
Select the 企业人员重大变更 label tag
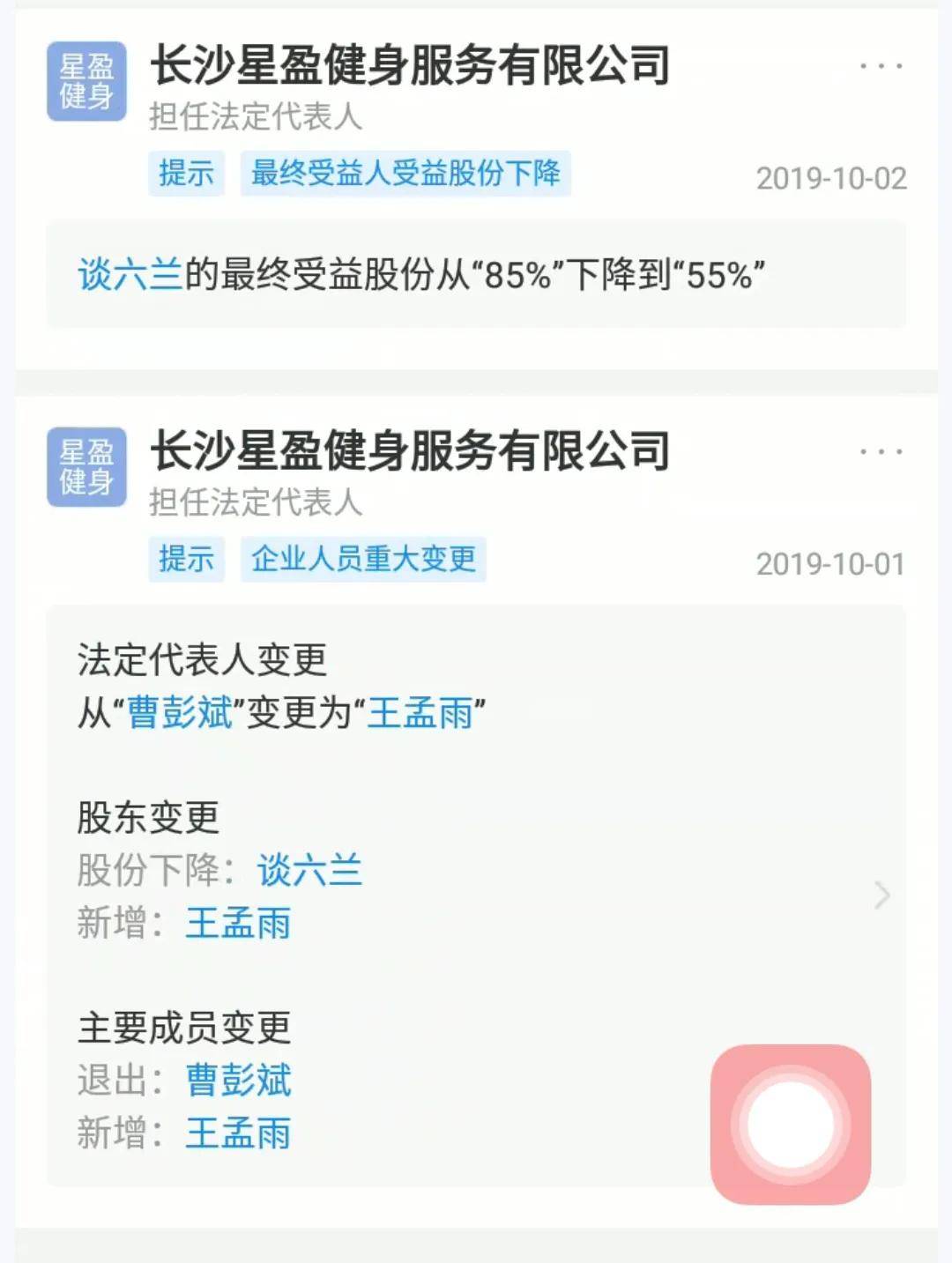pos(364,560)
